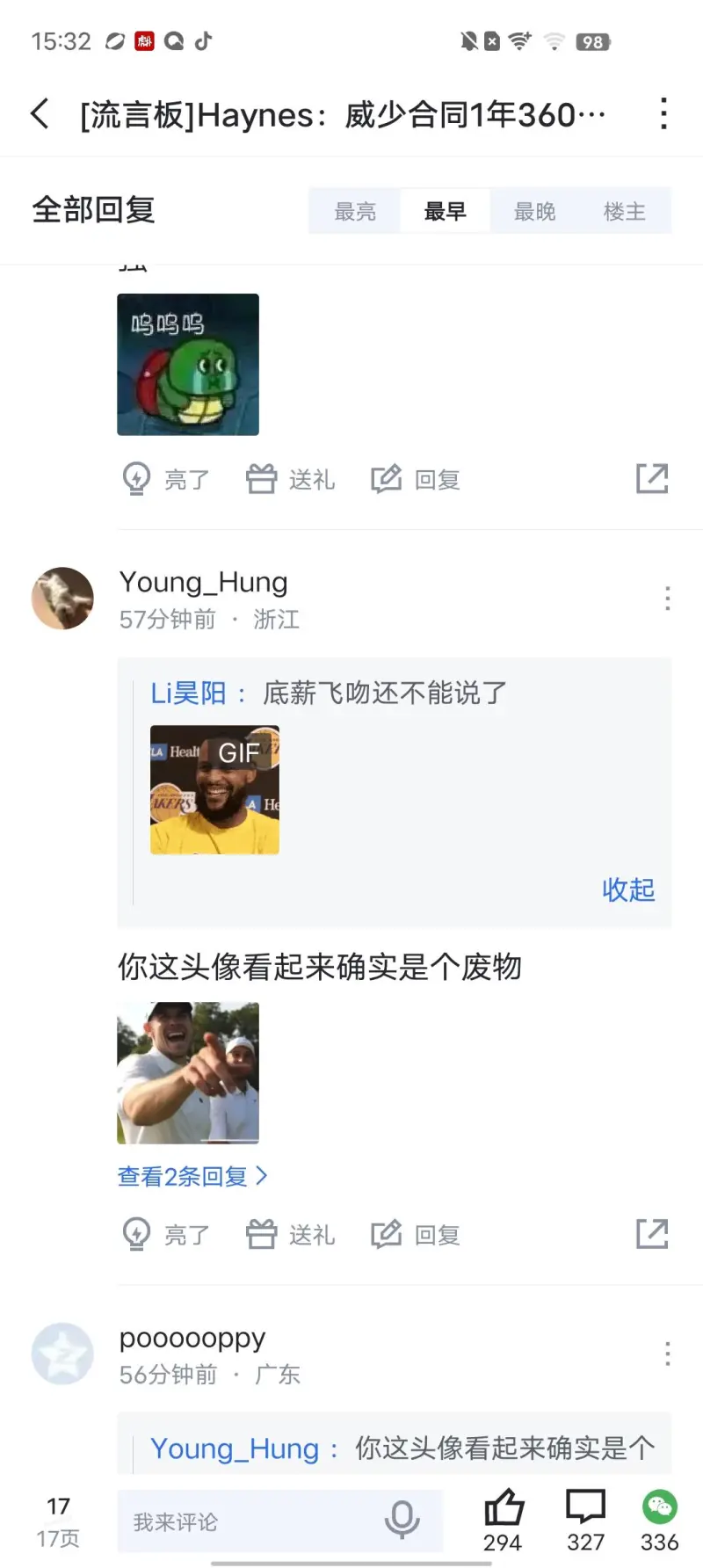The width and height of the screenshot is (703, 1568).
Task: Select the 楼主 filter tab
Action: pos(625,210)
